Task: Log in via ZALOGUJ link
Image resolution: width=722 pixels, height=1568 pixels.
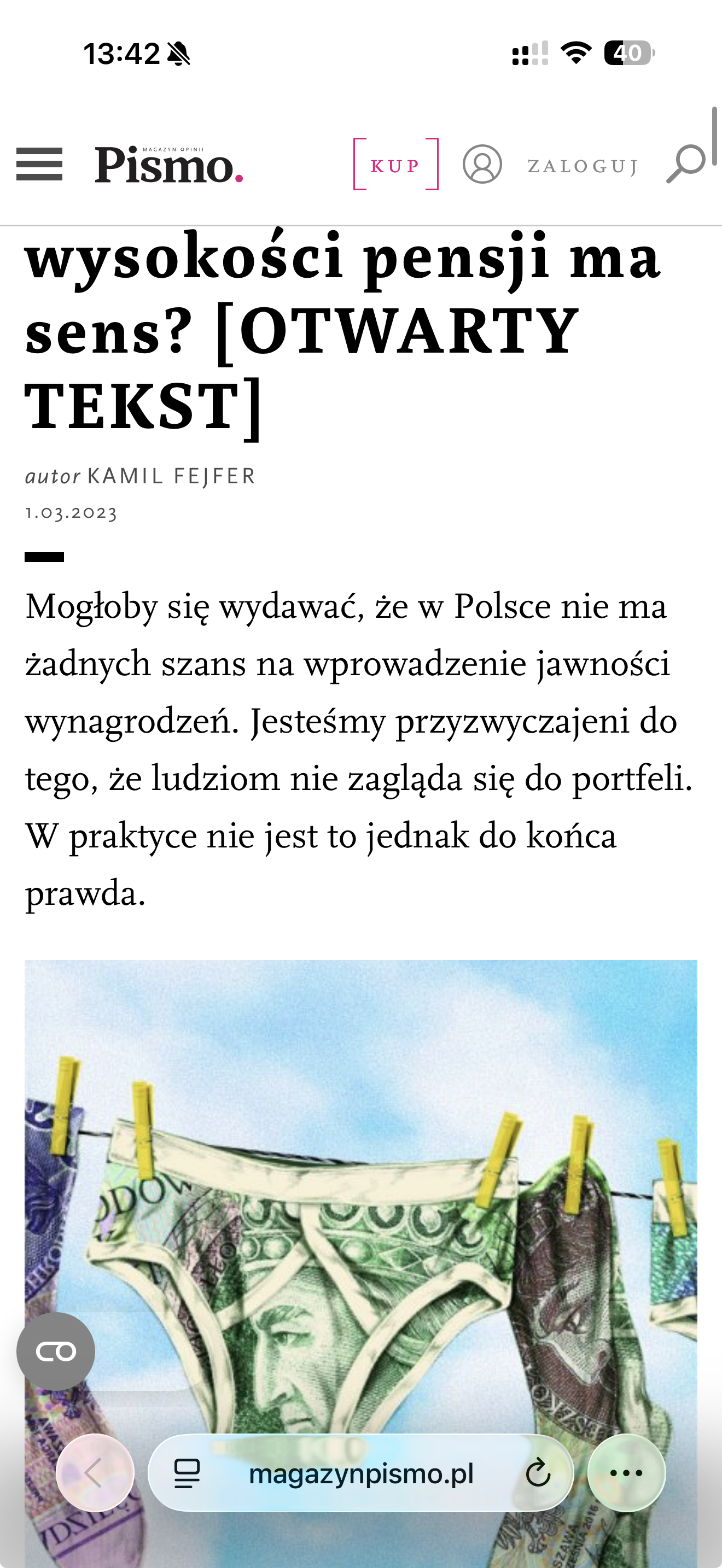Action: click(583, 166)
